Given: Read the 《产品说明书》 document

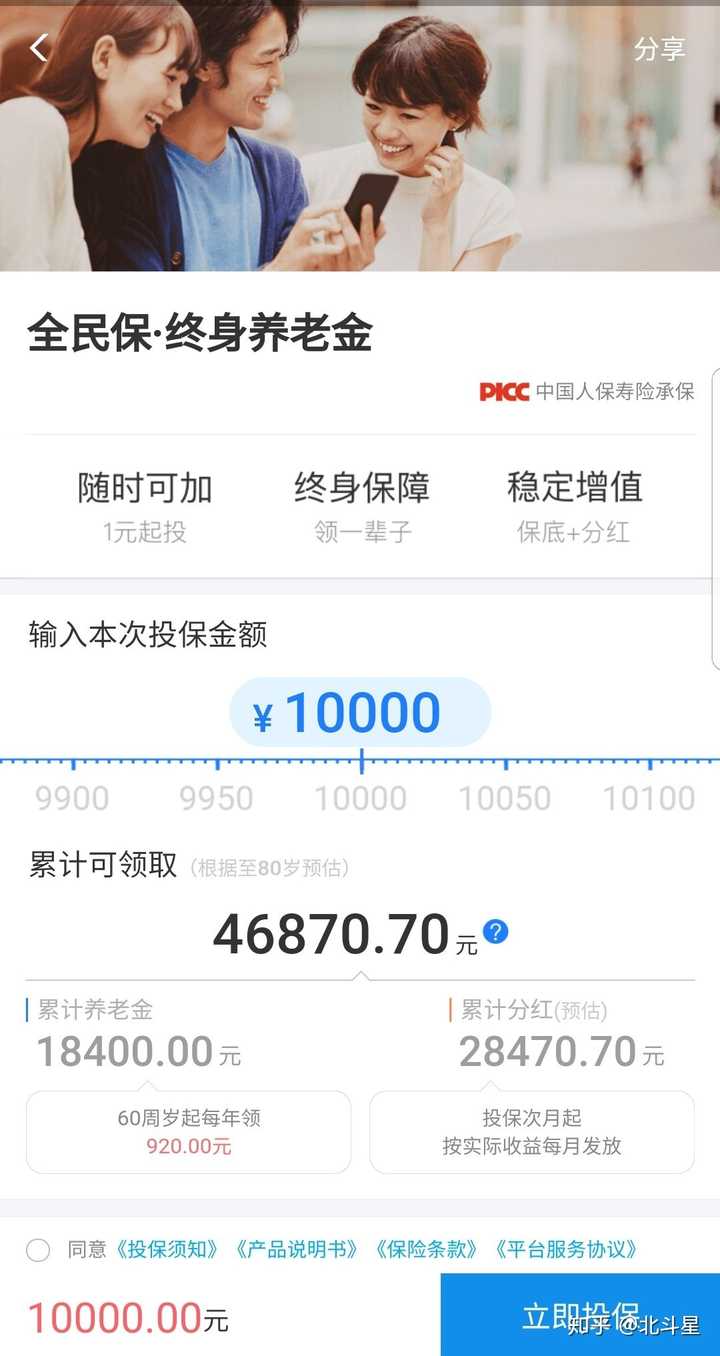Looking at the screenshot, I should tap(296, 1250).
